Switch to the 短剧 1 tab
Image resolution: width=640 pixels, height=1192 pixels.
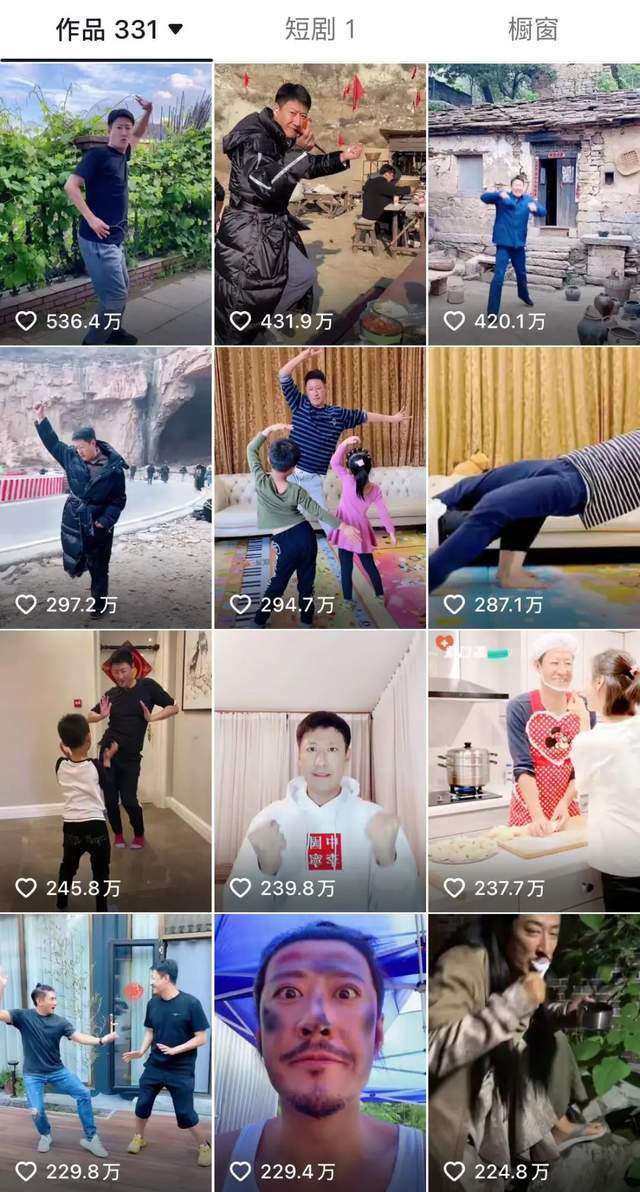pyautogui.click(x=320, y=30)
